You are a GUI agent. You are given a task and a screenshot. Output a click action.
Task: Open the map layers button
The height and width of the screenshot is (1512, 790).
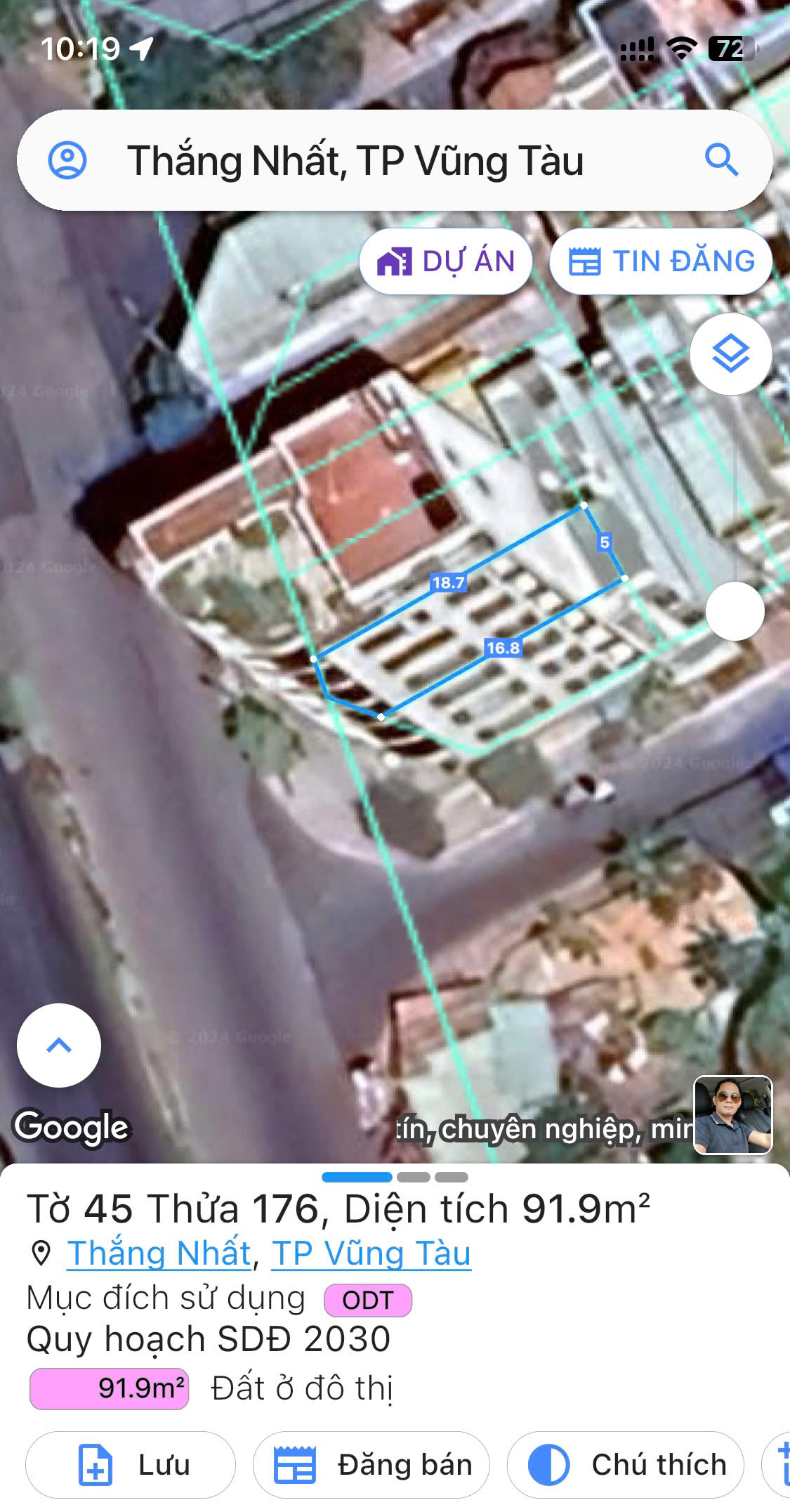pos(731,353)
